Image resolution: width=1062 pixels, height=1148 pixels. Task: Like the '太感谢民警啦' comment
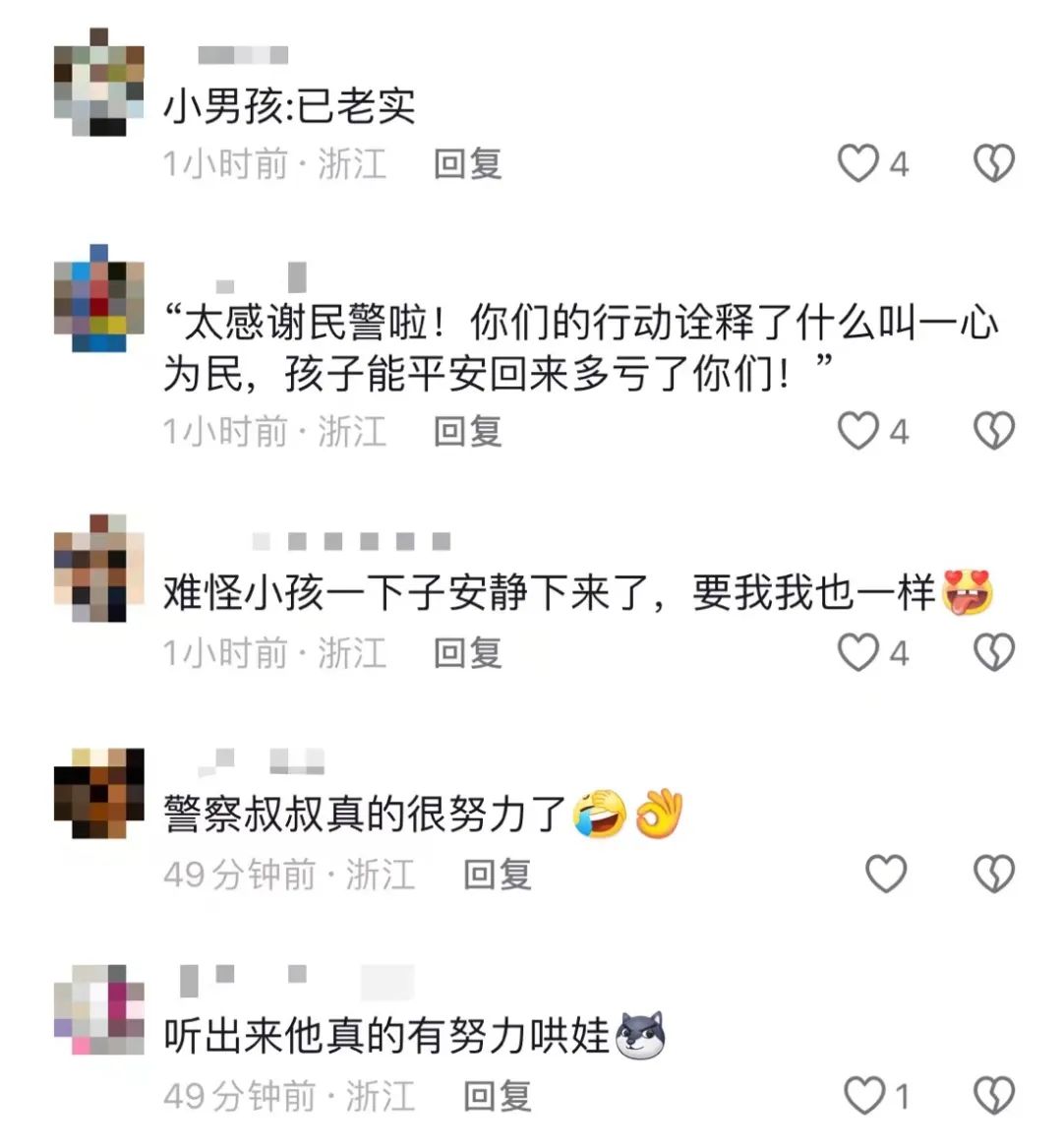click(857, 431)
